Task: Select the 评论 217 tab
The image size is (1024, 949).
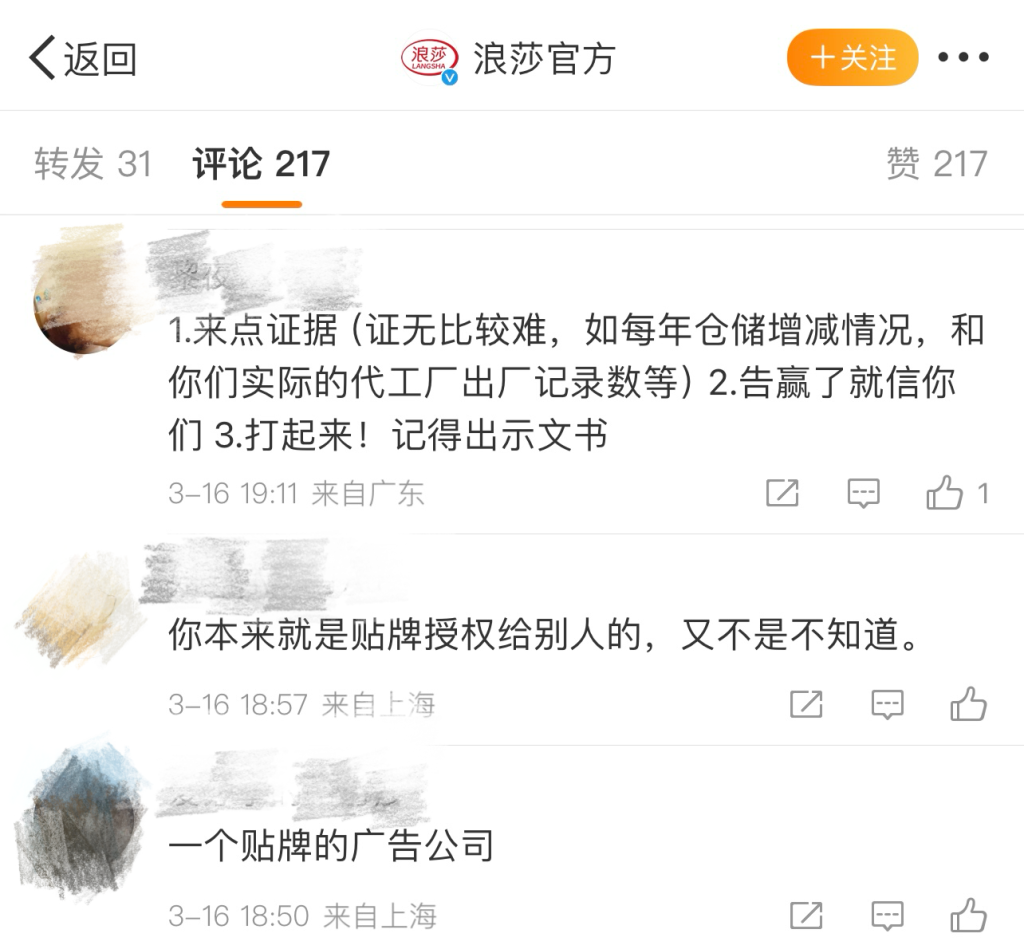Action: 261,164
